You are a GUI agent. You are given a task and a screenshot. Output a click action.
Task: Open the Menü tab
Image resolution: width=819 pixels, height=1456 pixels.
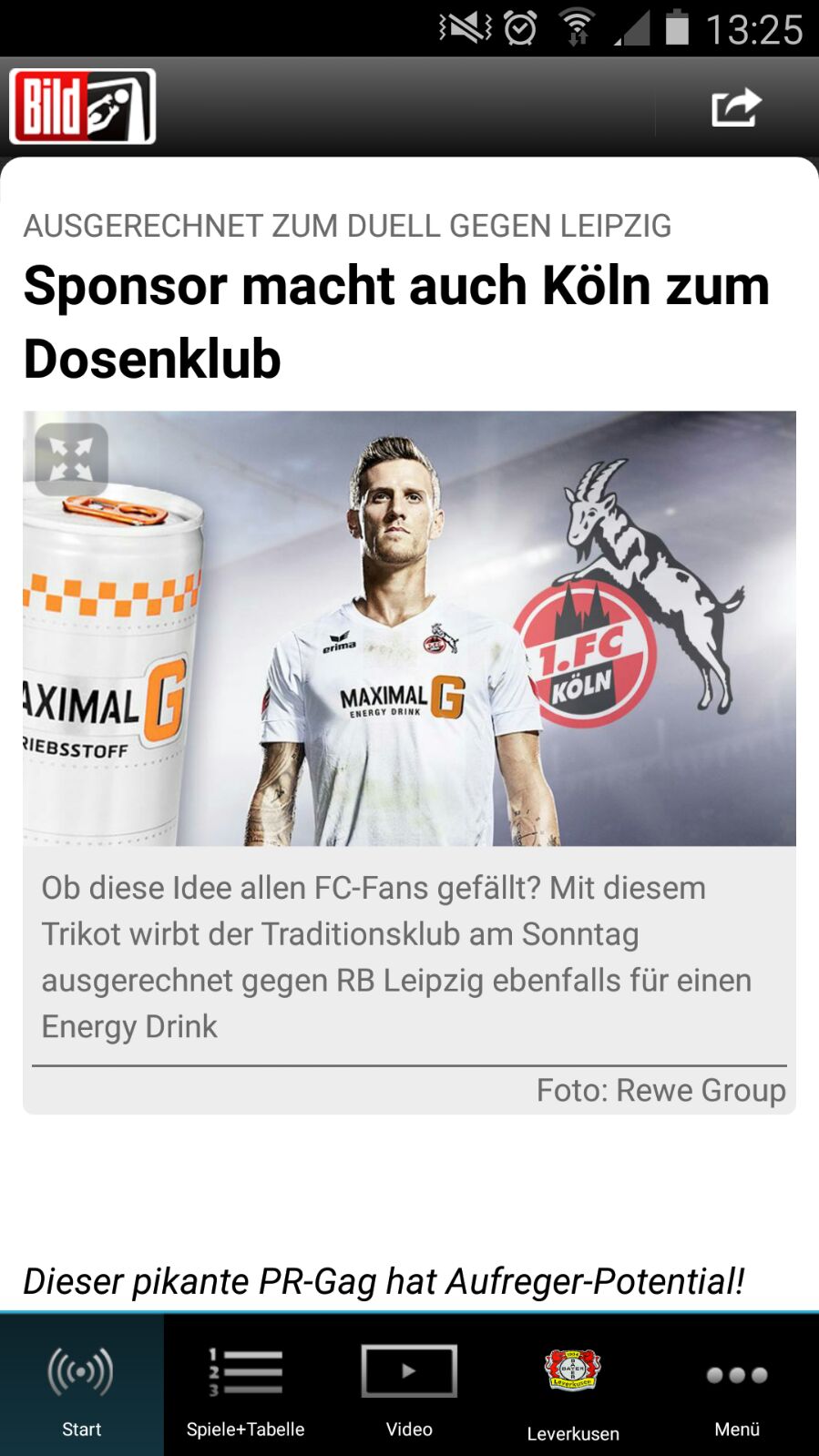click(737, 1386)
